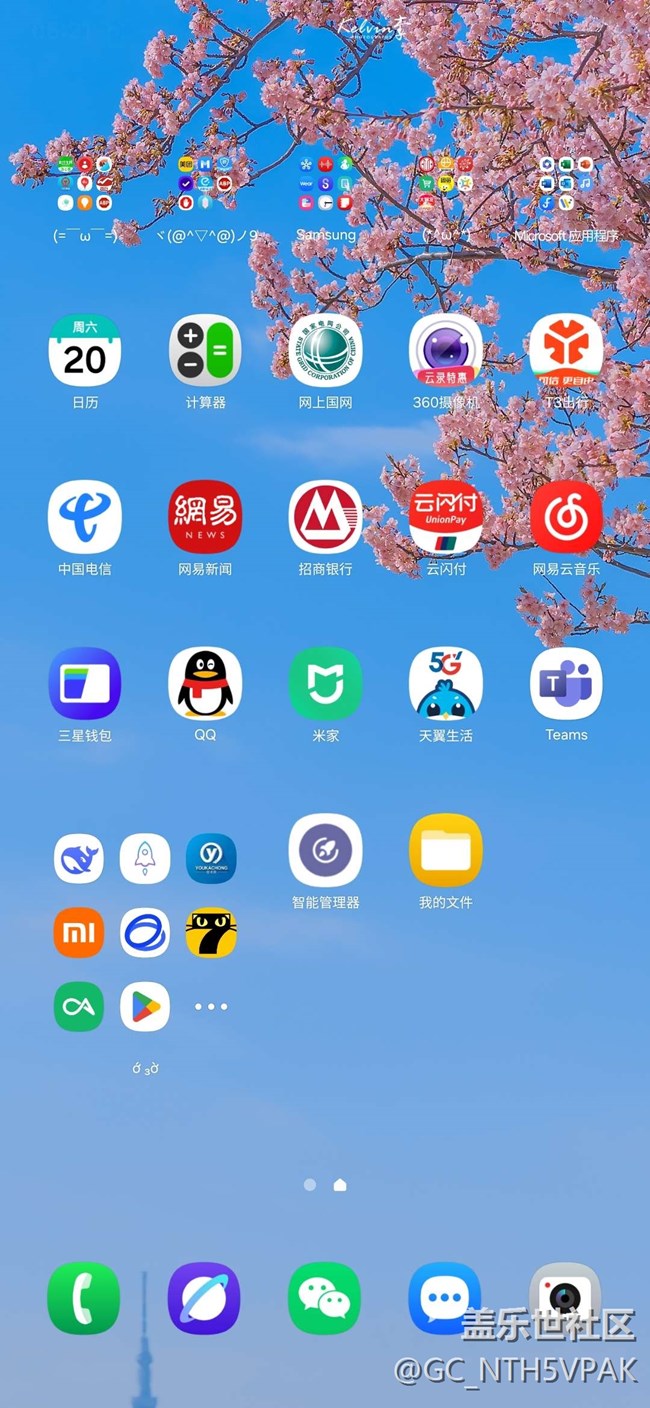Launch the 计算器 calculator
Image resolution: width=650 pixels, height=1408 pixels.
coord(205,351)
